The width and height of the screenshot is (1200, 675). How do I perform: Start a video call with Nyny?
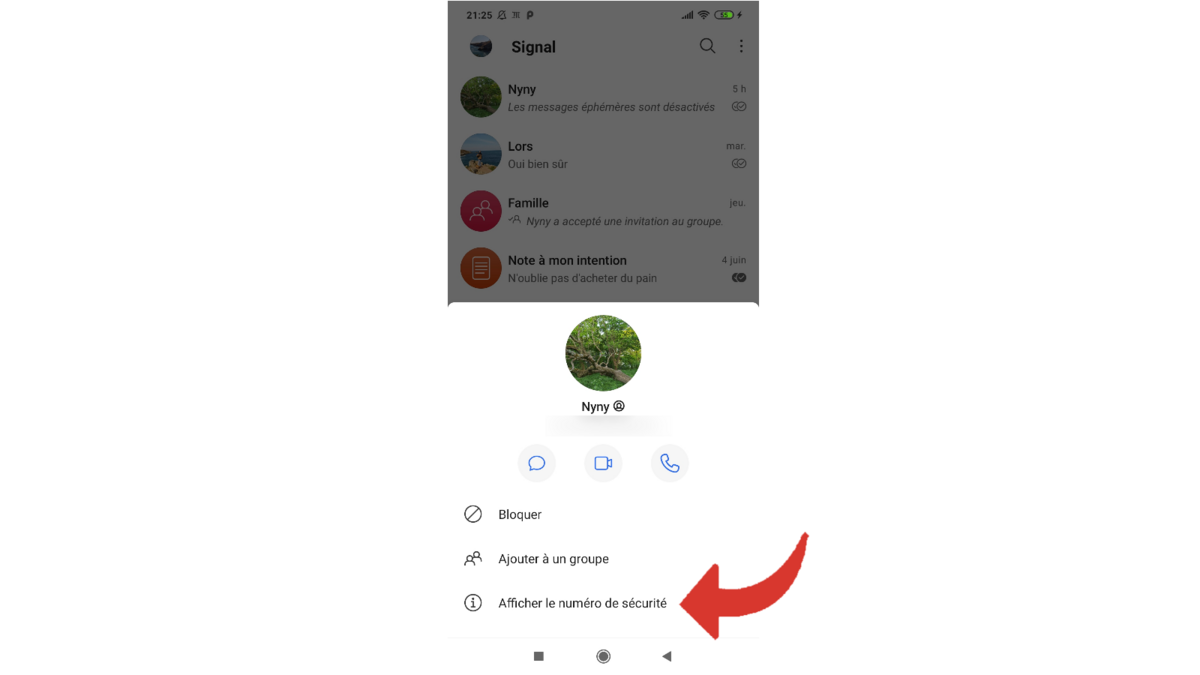point(603,463)
